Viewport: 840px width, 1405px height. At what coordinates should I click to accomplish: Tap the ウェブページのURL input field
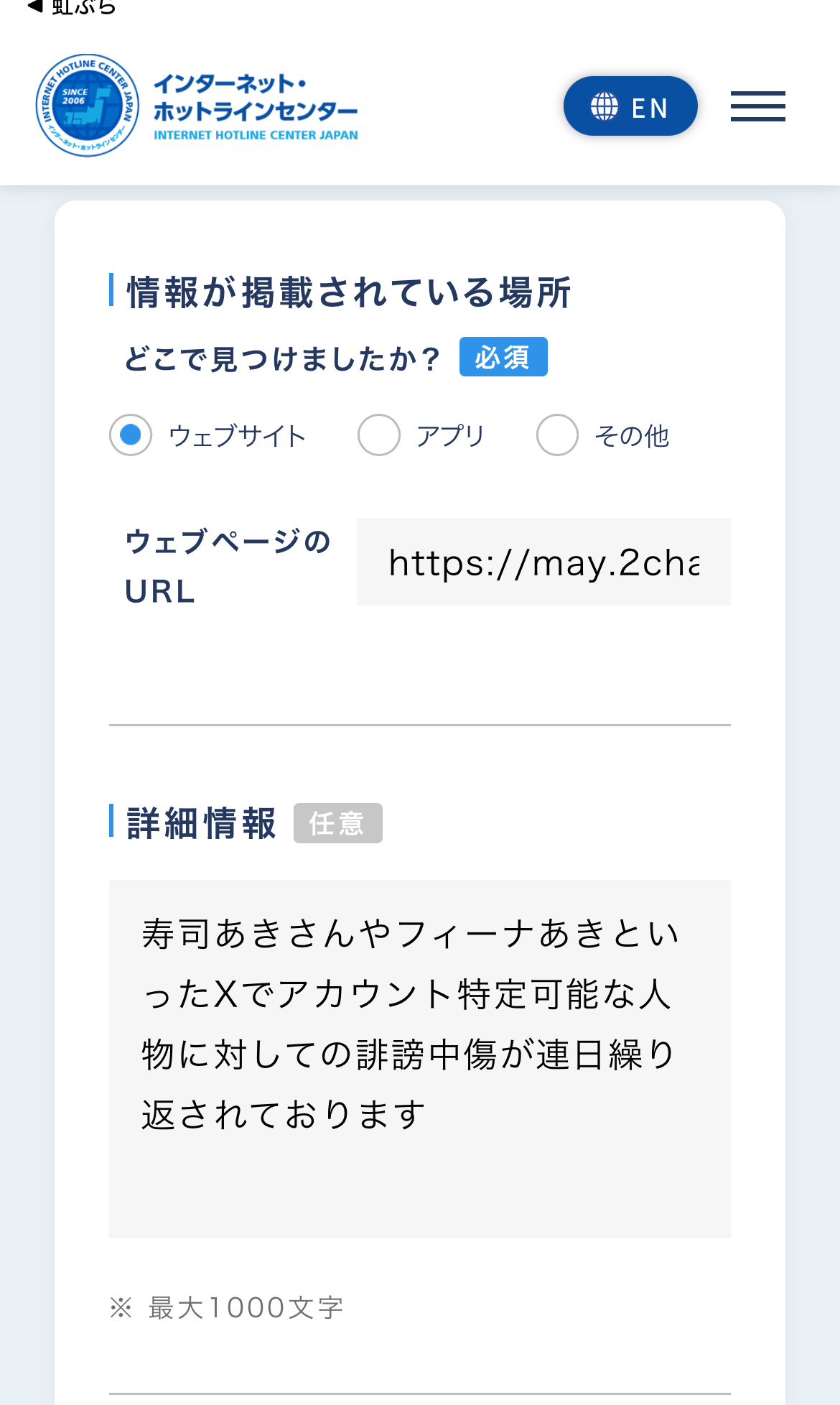pos(543,562)
